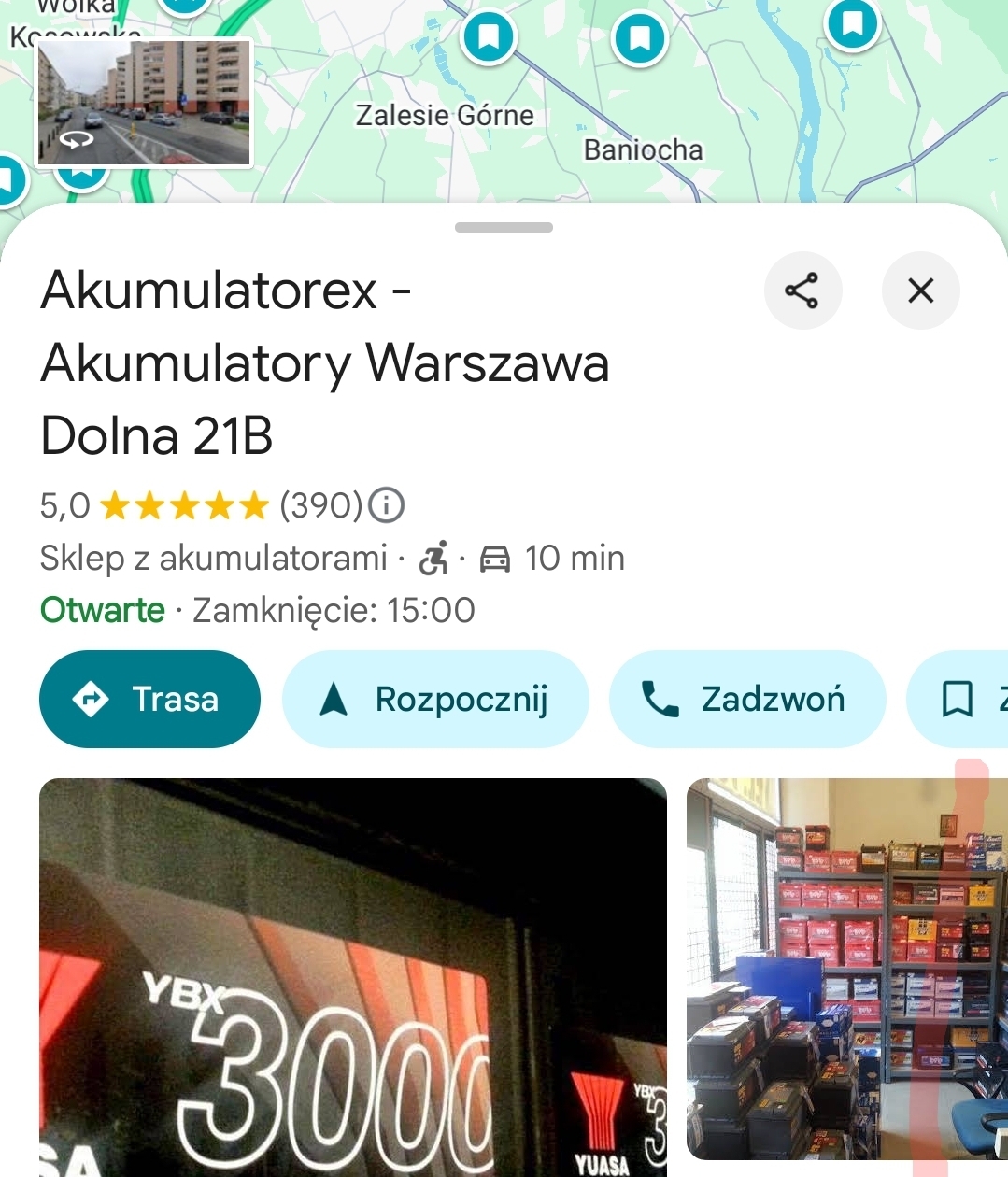
Task: Expand the sheet using the drag handle
Action: pyautogui.click(x=504, y=227)
